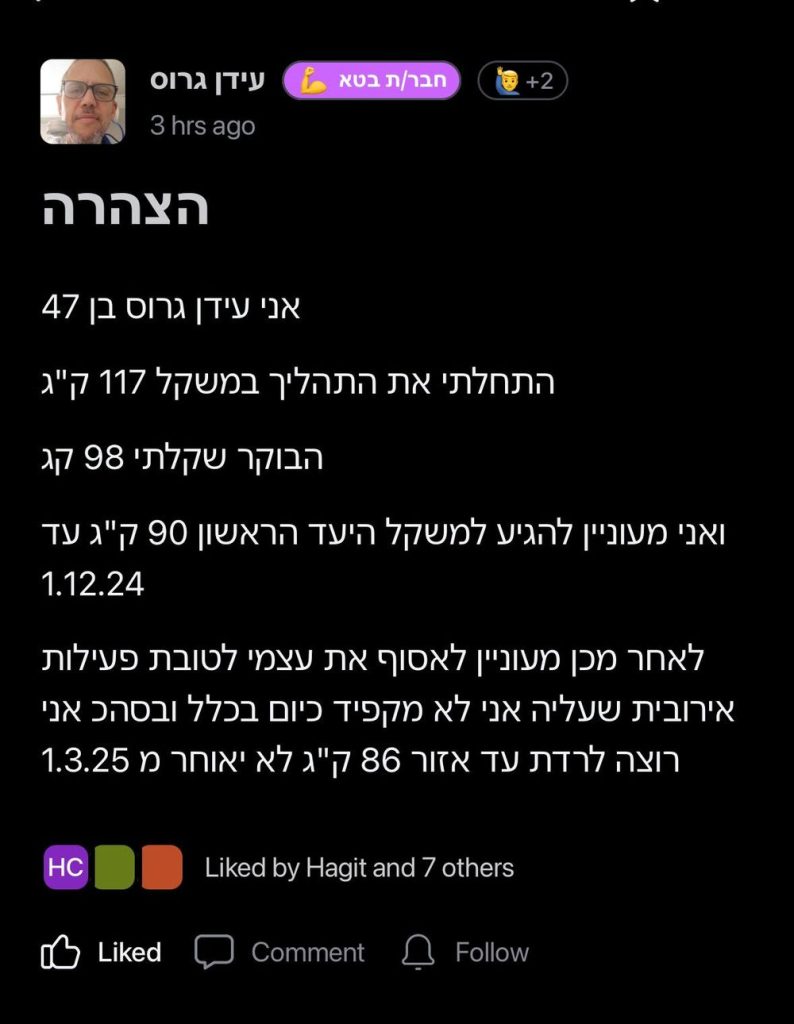This screenshot has height=1024, width=794.
Task: Tap the purple חבר/ת בטא badge
Action: (x=371, y=81)
